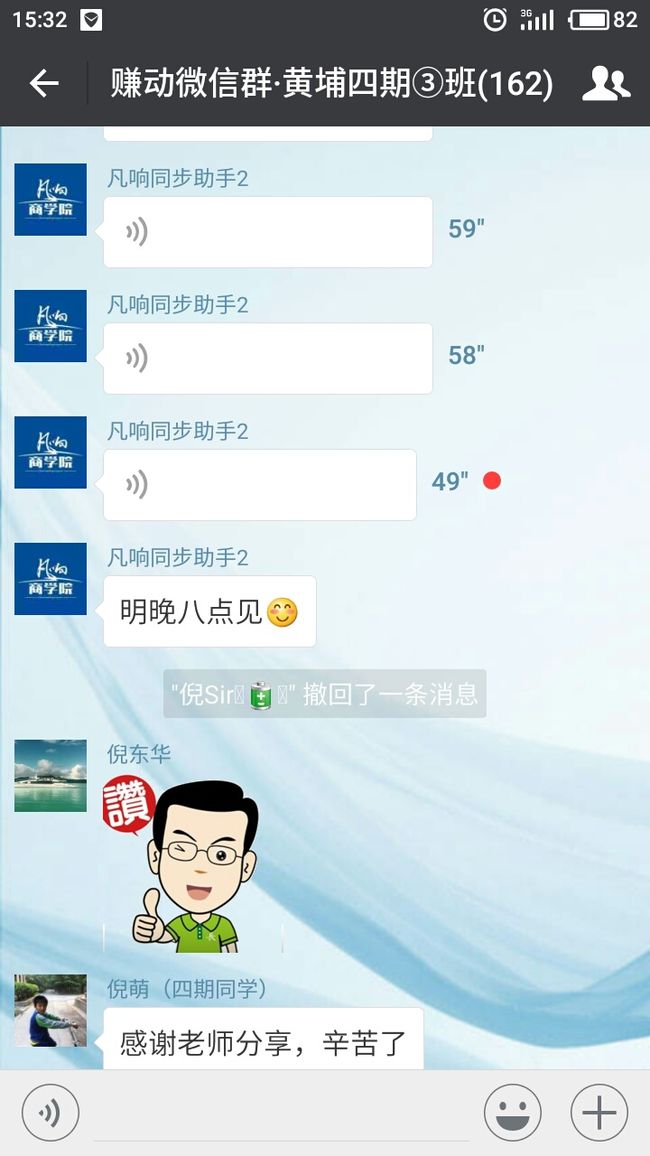
Task: Play the 58" voice message
Action: coord(268,358)
